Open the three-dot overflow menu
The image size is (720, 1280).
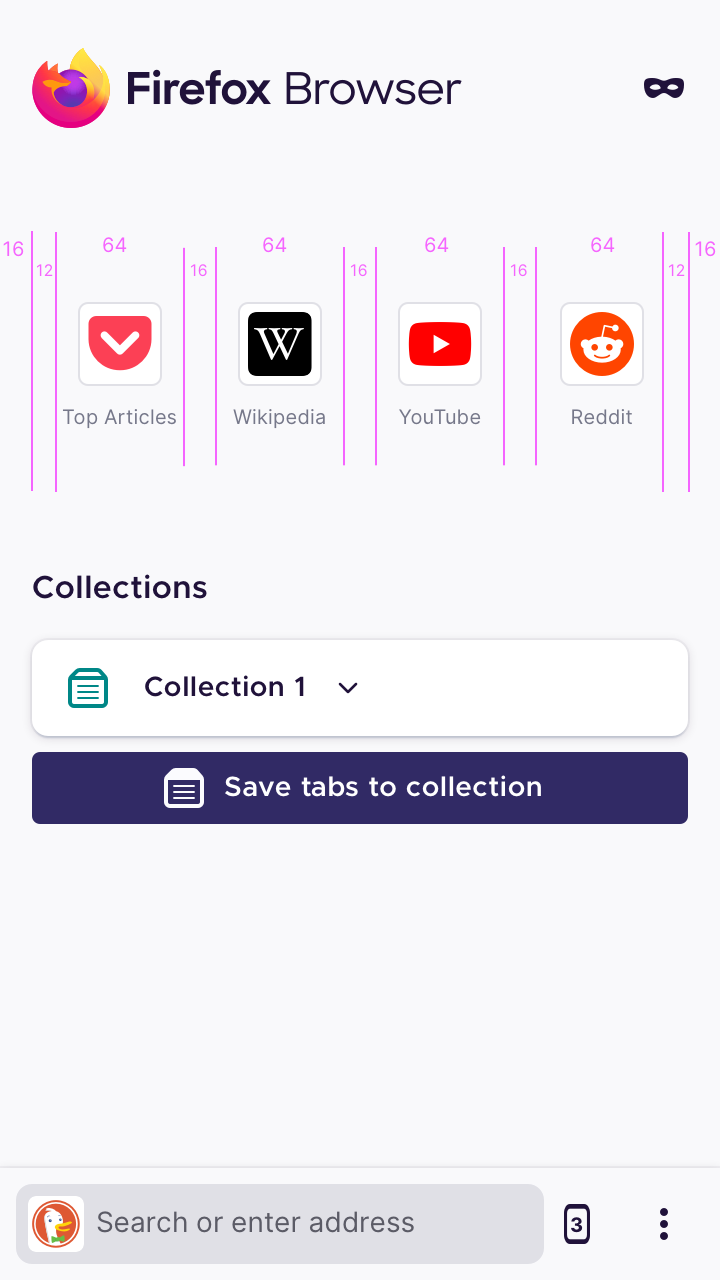(x=664, y=1224)
